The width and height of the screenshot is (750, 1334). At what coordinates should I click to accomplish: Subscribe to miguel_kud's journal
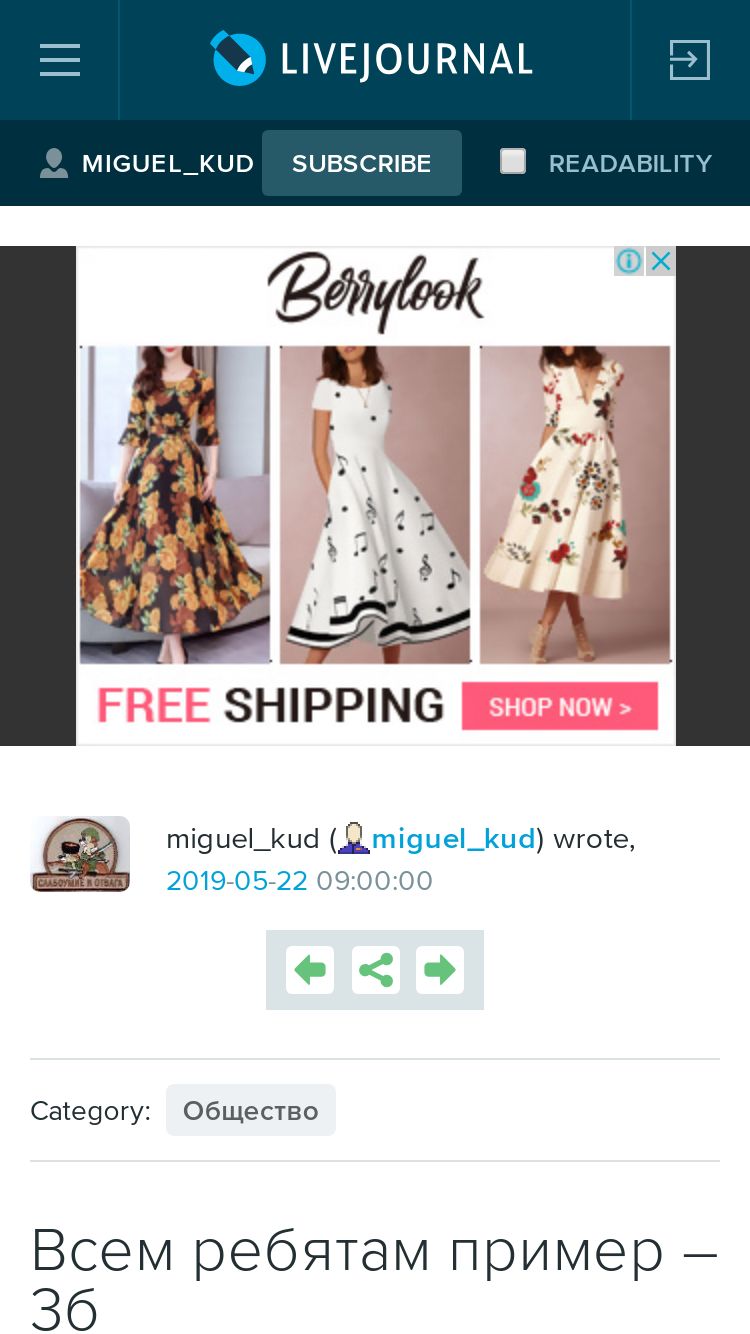point(361,164)
